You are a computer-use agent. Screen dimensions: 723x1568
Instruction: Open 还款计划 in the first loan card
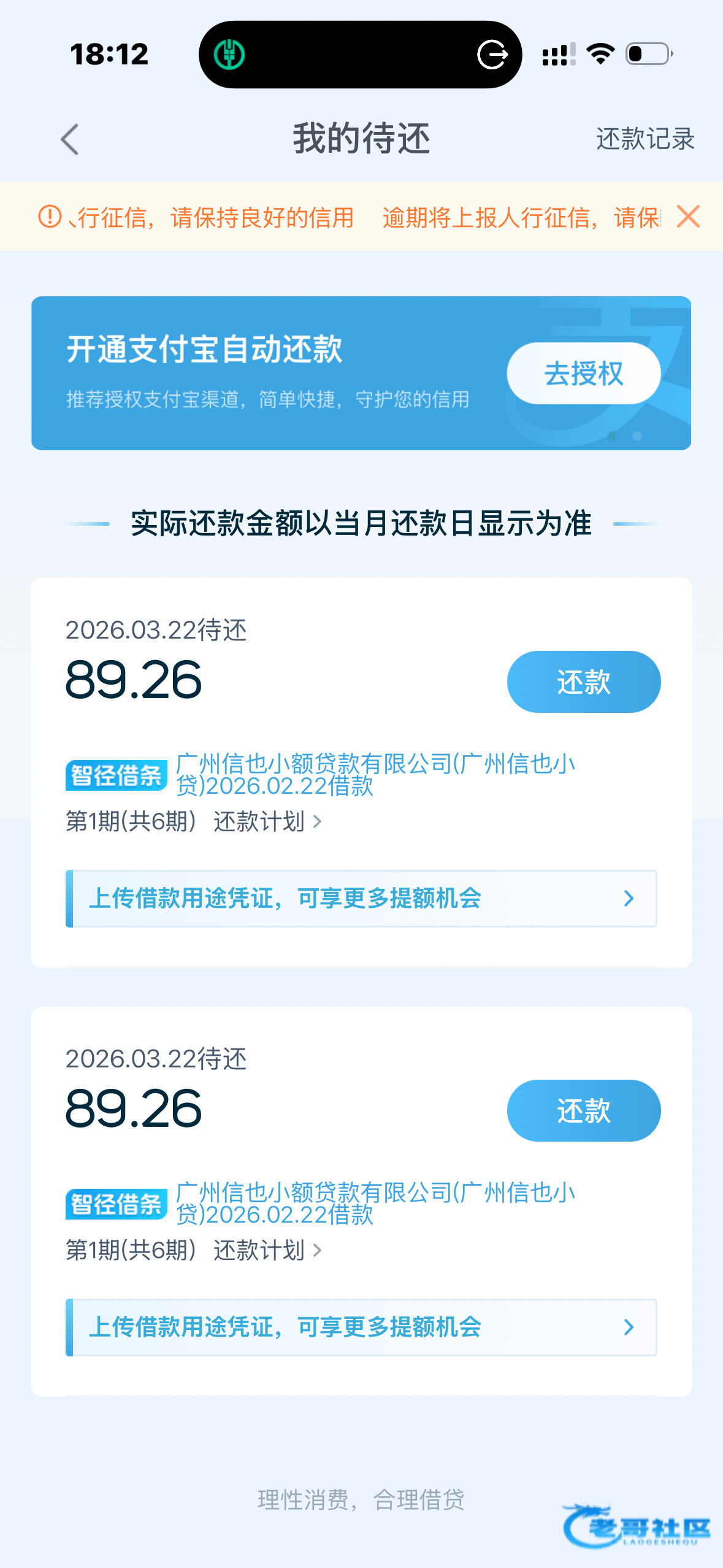click(x=267, y=821)
